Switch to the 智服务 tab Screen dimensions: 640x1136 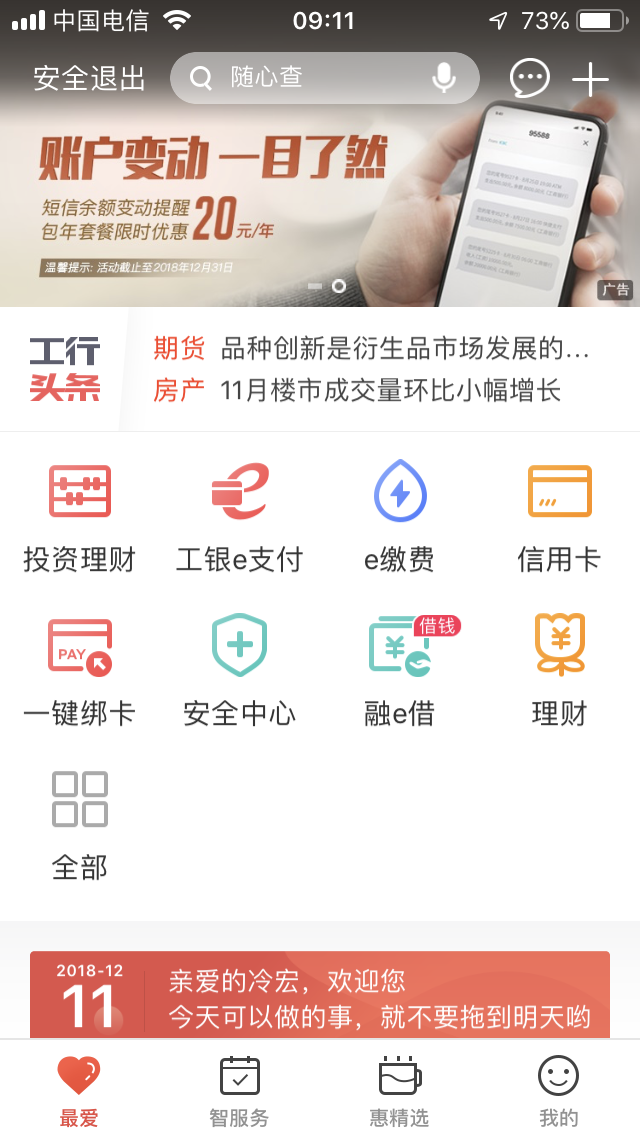[x=240, y=1090]
